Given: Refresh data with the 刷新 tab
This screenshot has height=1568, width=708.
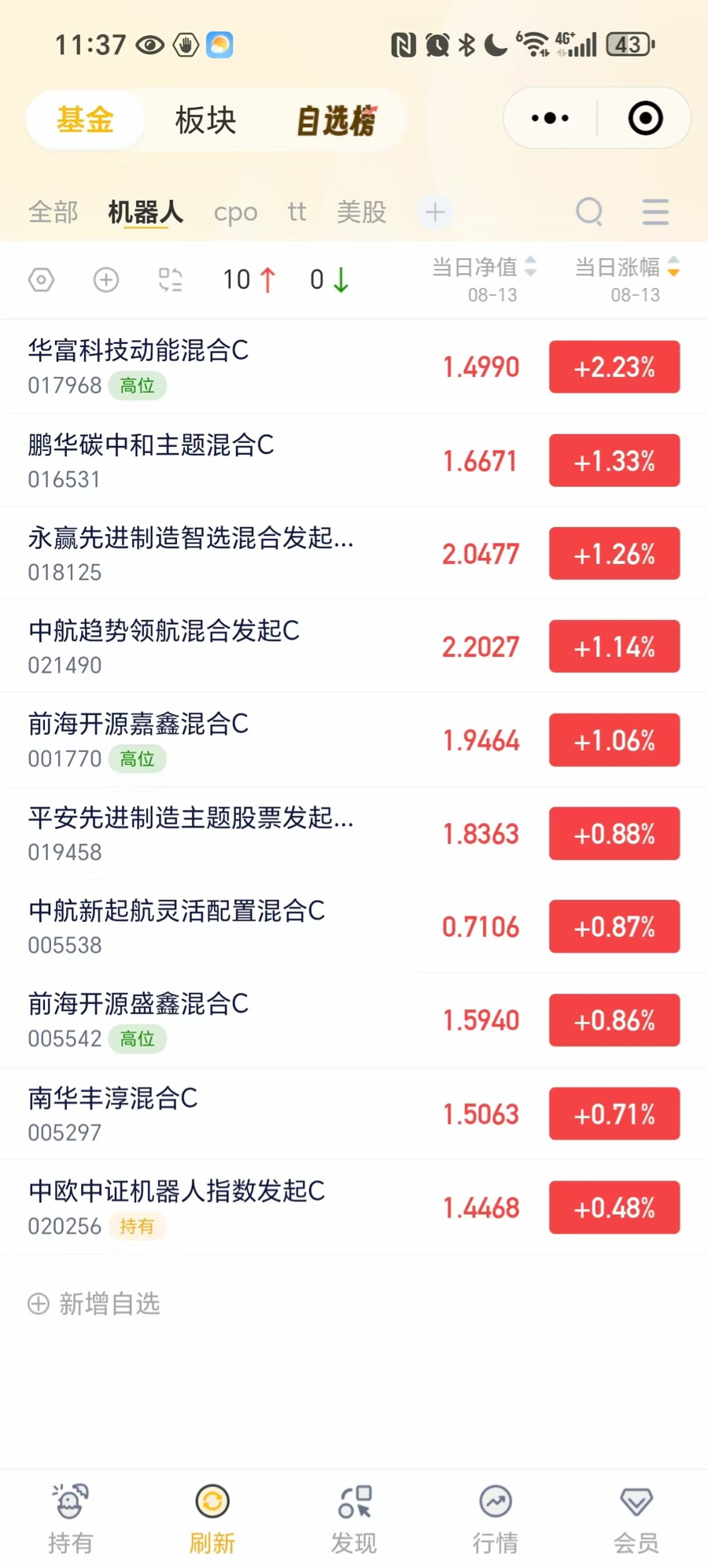Looking at the screenshot, I should pos(212,1519).
